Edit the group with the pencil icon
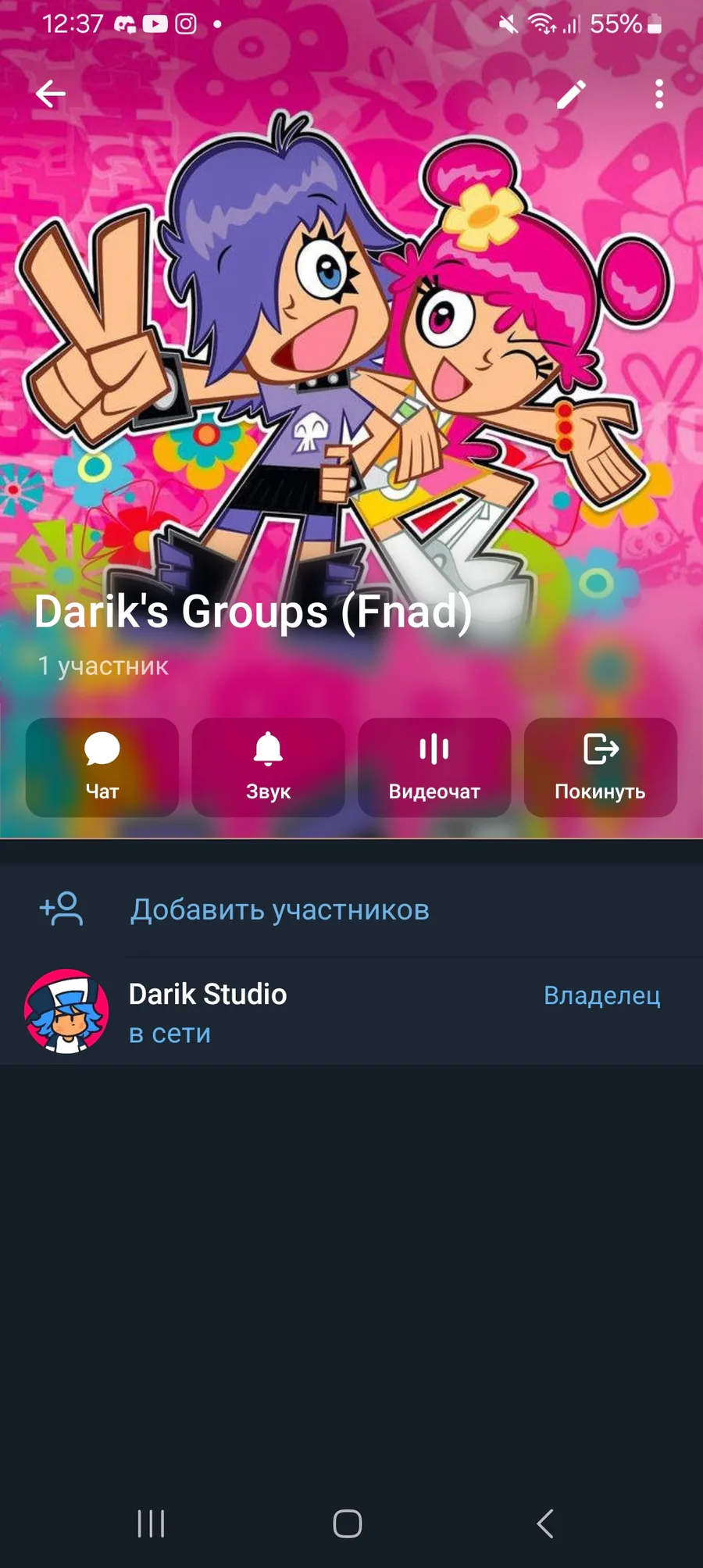Viewport: 703px width, 1568px height. (571, 95)
